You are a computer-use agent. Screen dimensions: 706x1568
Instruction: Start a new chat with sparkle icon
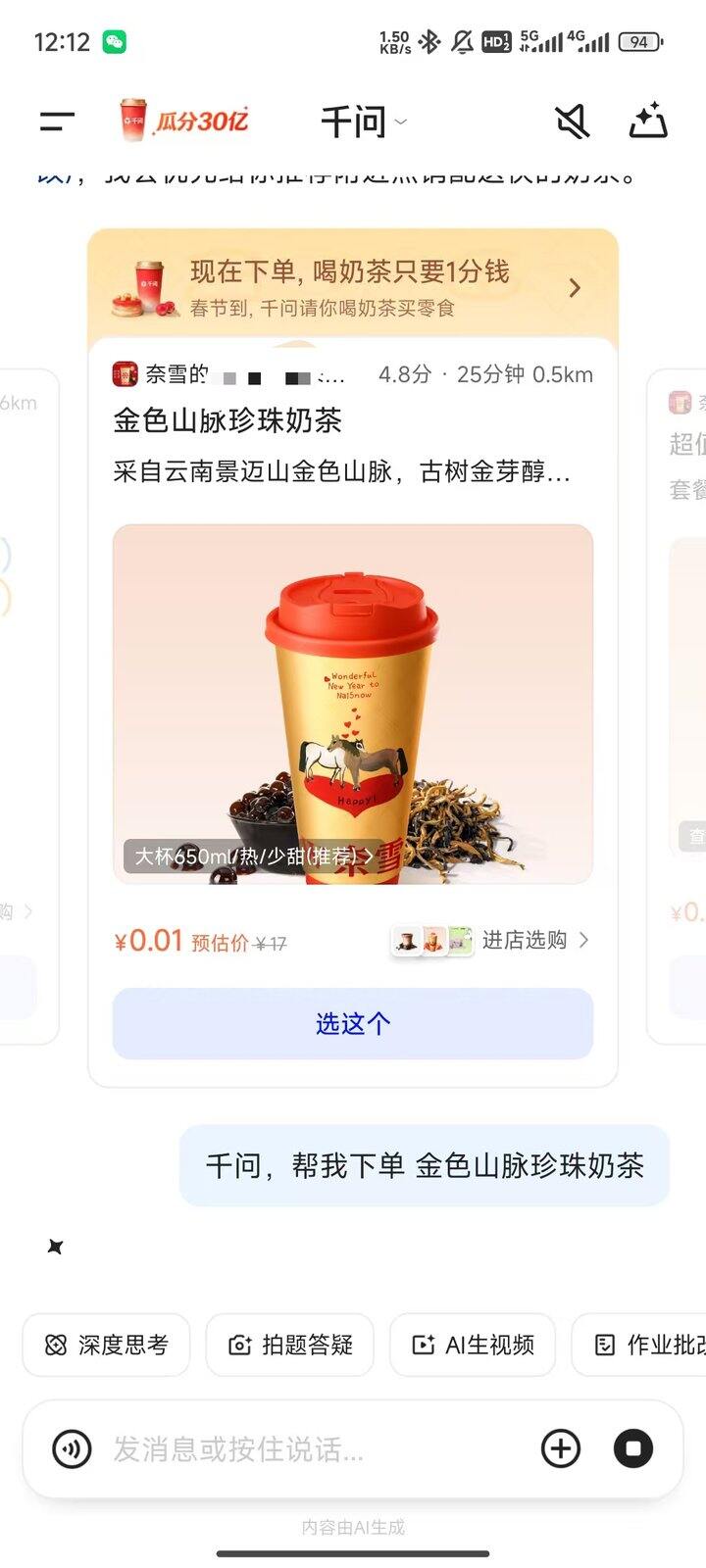pos(648,122)
